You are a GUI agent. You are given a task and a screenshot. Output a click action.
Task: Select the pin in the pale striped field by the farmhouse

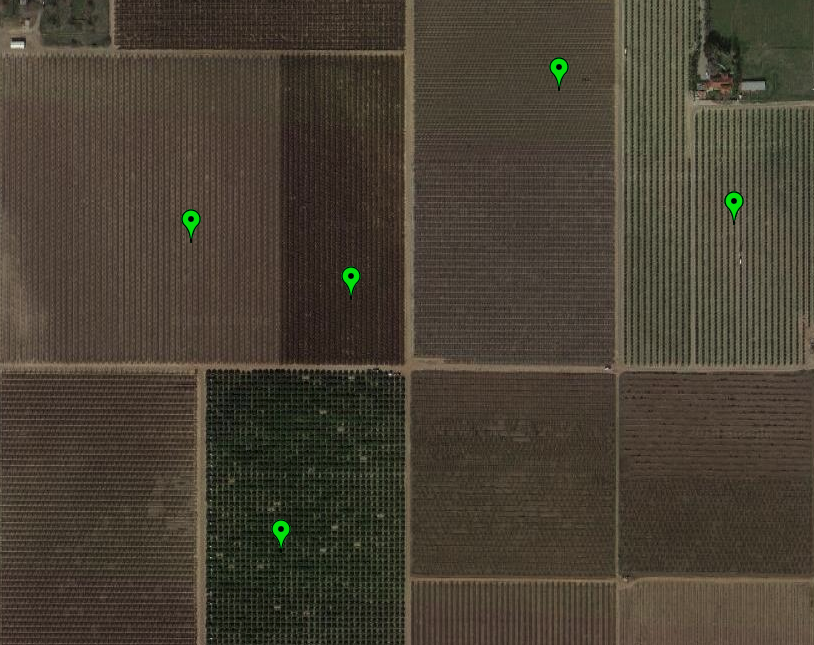tap(733, 204)
